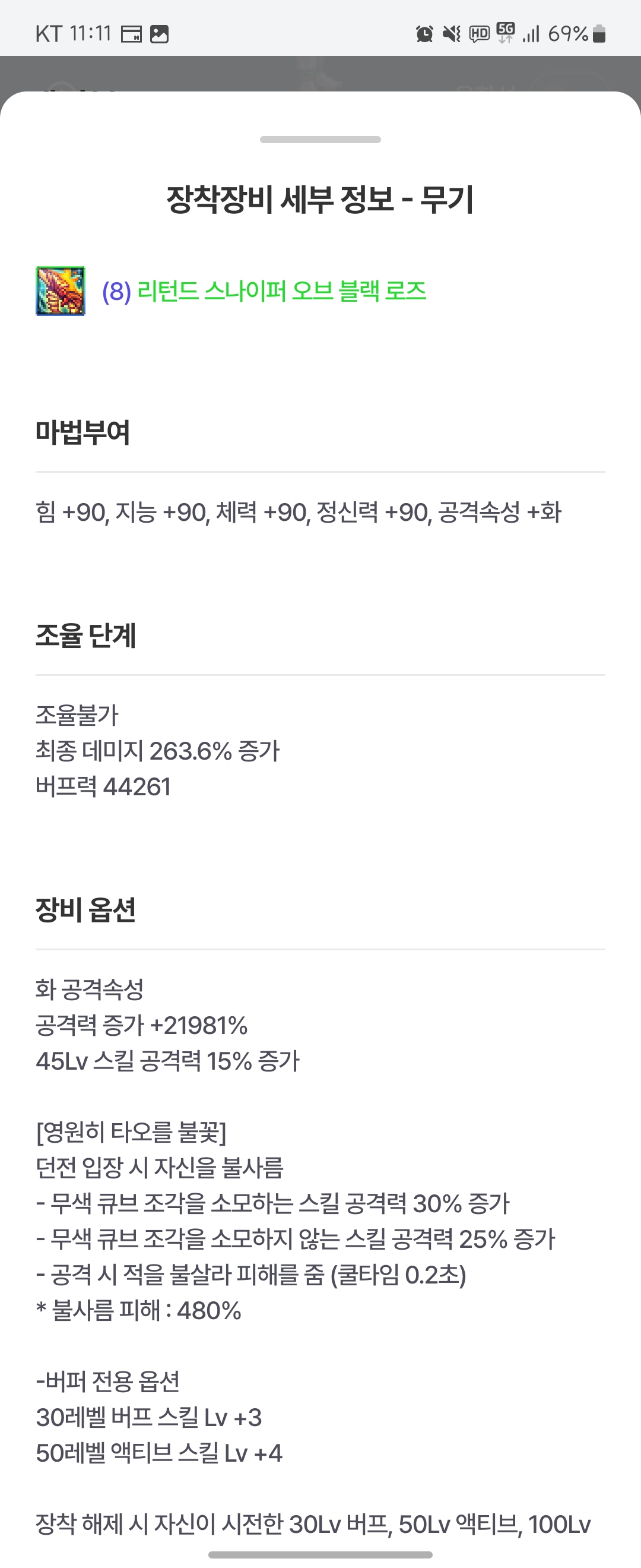Tap the bottom sheet drag handle

320,140
